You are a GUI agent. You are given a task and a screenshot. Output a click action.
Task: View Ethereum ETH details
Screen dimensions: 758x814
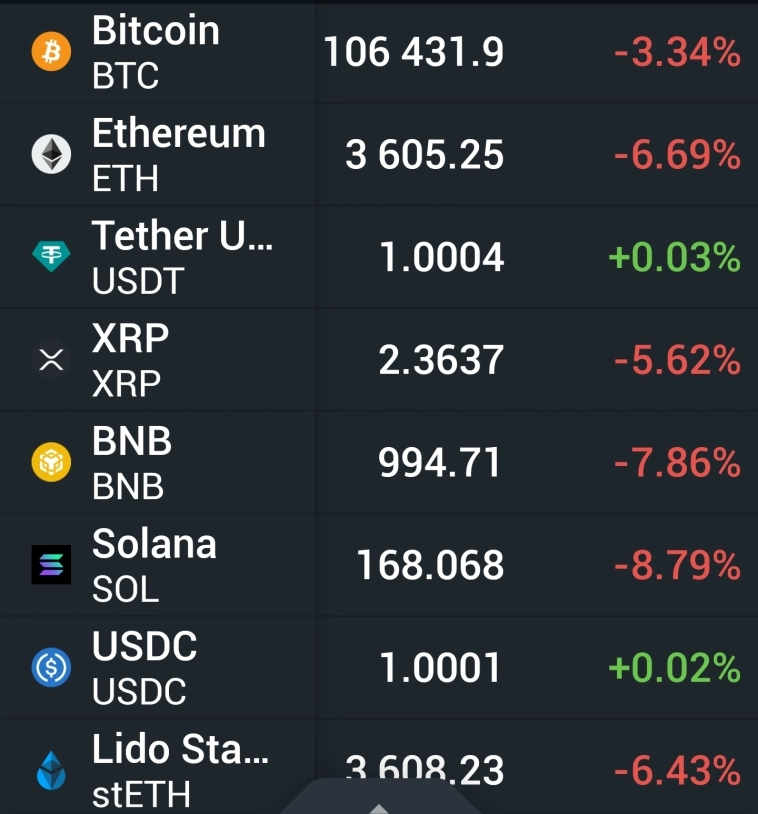pyautogui.click(x=378, y=155)
